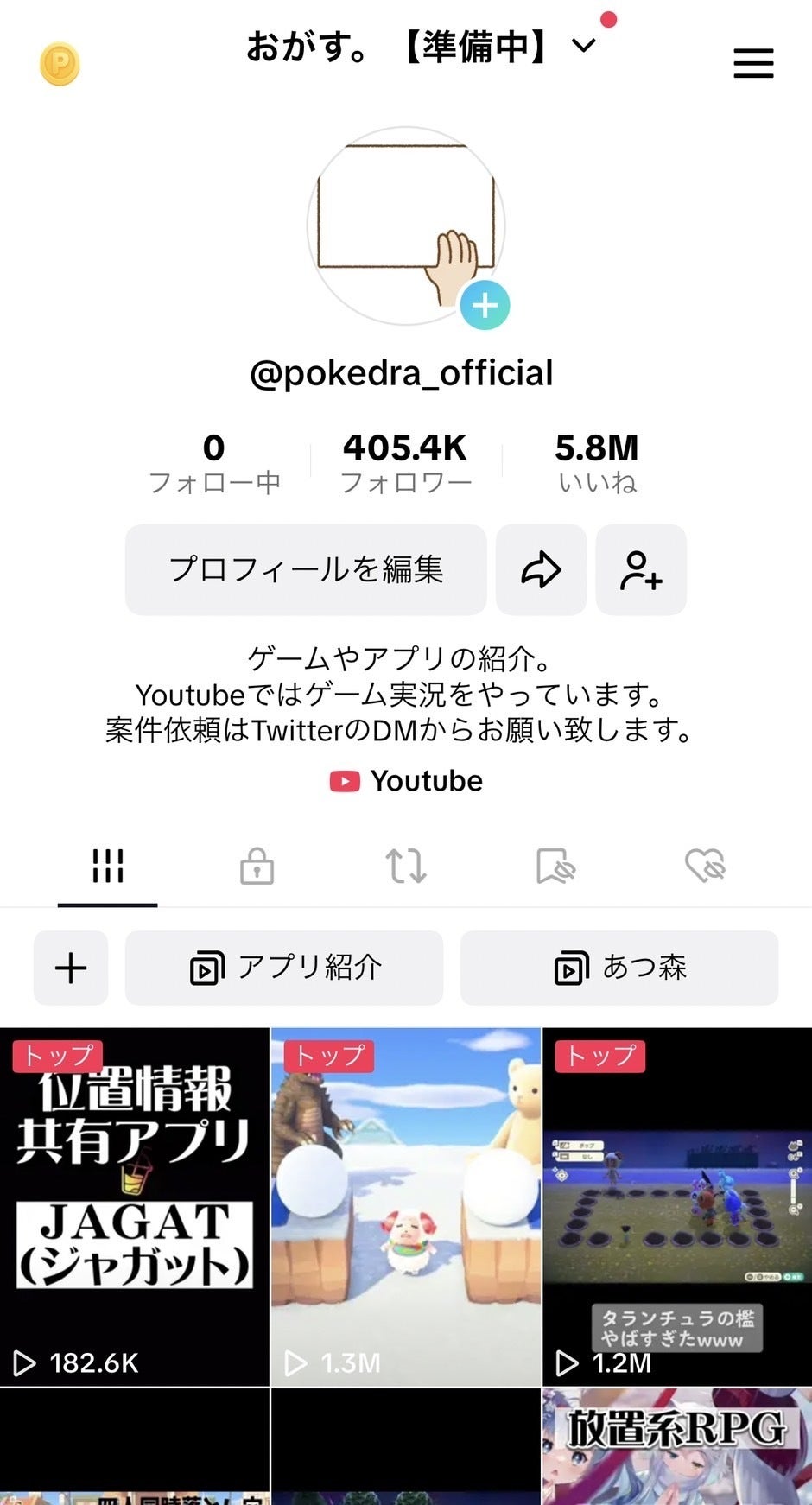
Task: Tap プロフィールを編集 button
Action: pos(306,570)
